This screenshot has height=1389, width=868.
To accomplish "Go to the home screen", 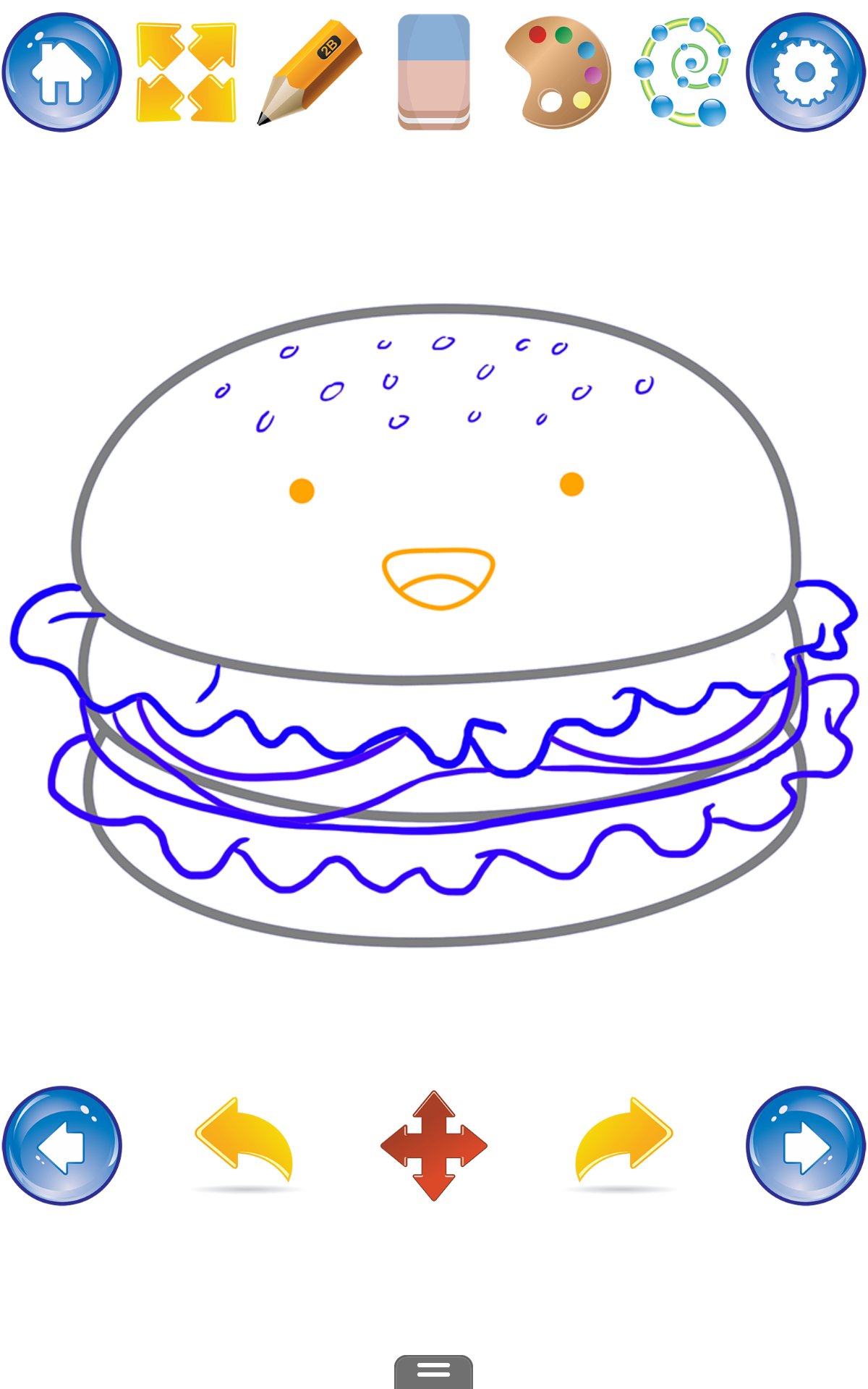I will tap(62, 72).
